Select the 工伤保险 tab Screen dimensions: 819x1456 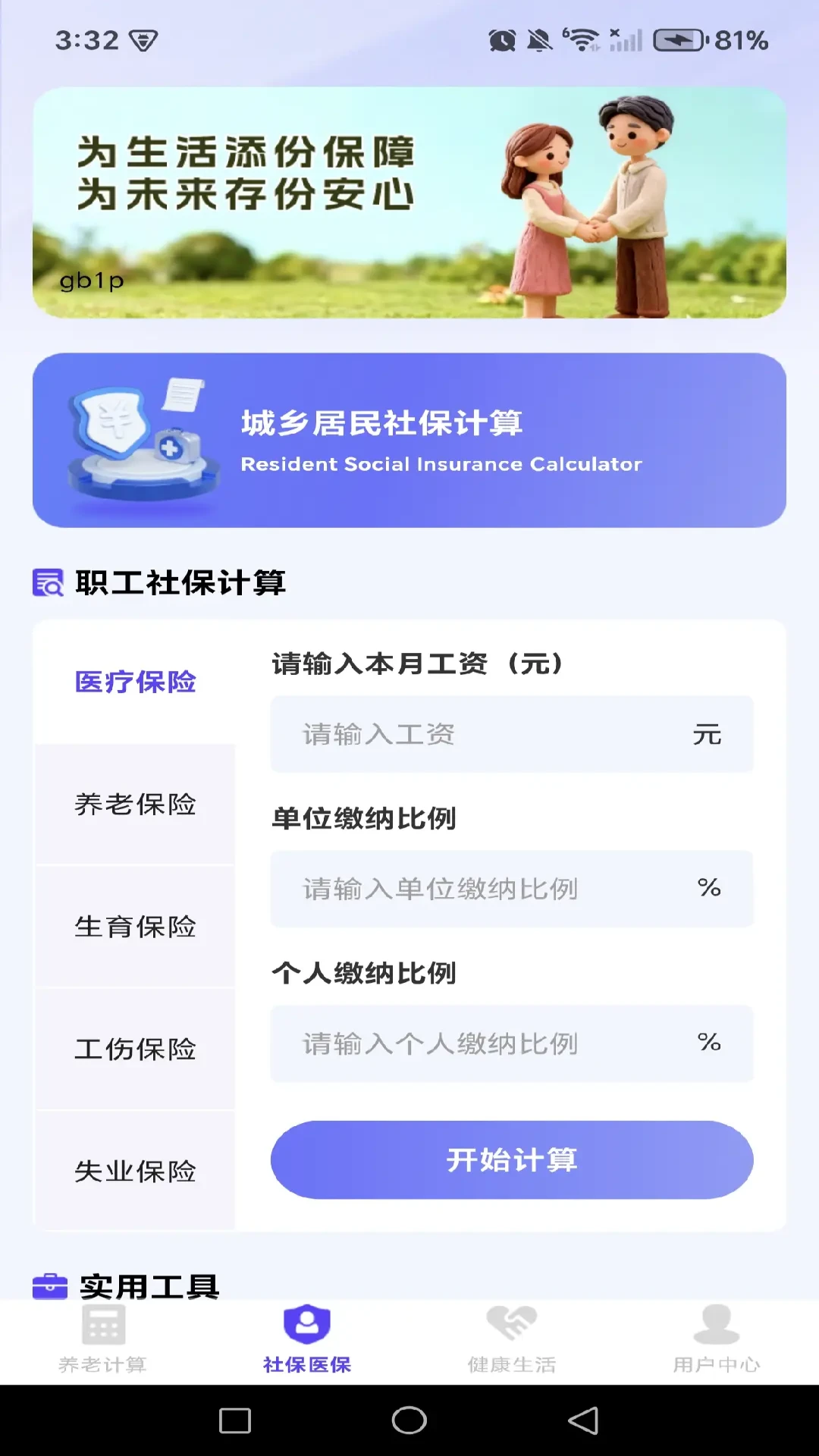click(134, 1049)
